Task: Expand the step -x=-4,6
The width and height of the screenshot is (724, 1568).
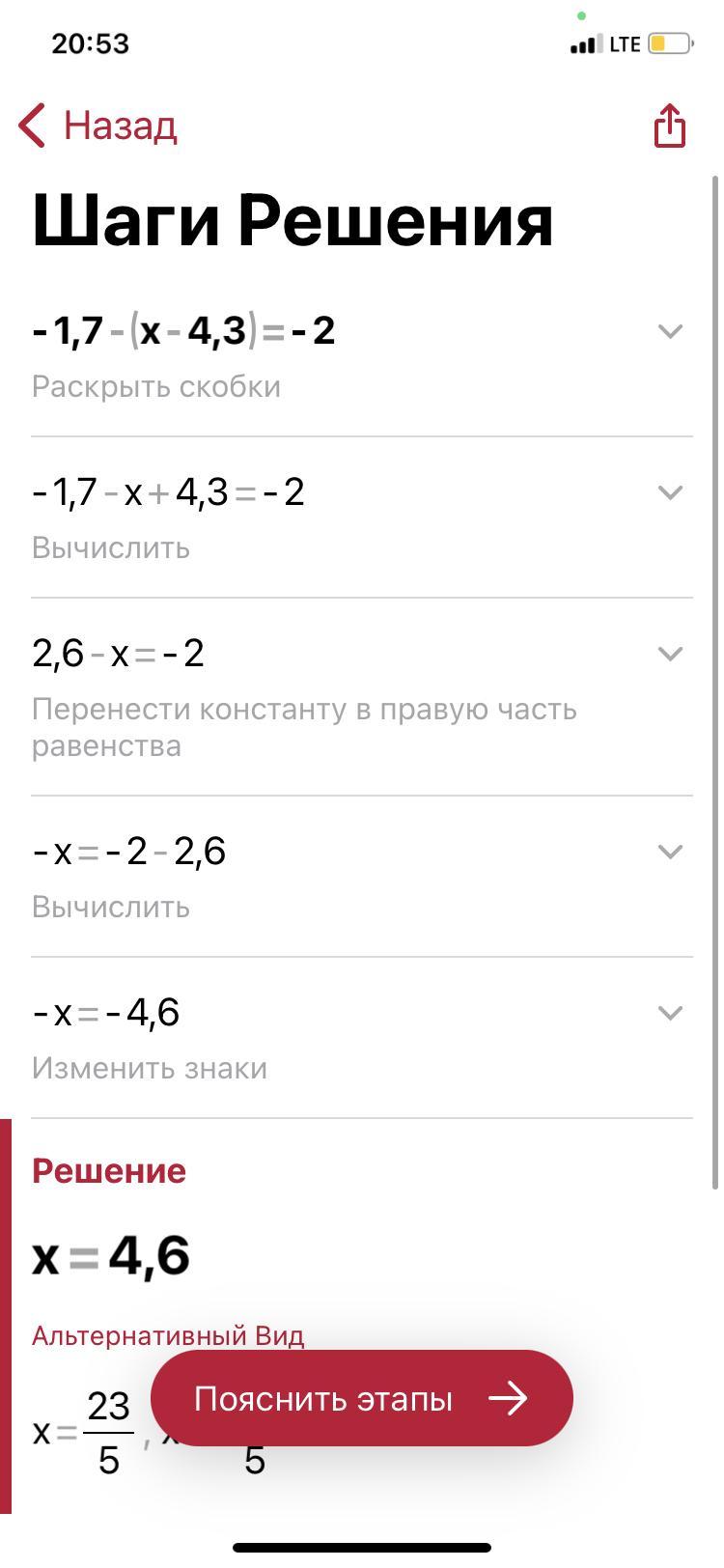Action: [669, 1013]
